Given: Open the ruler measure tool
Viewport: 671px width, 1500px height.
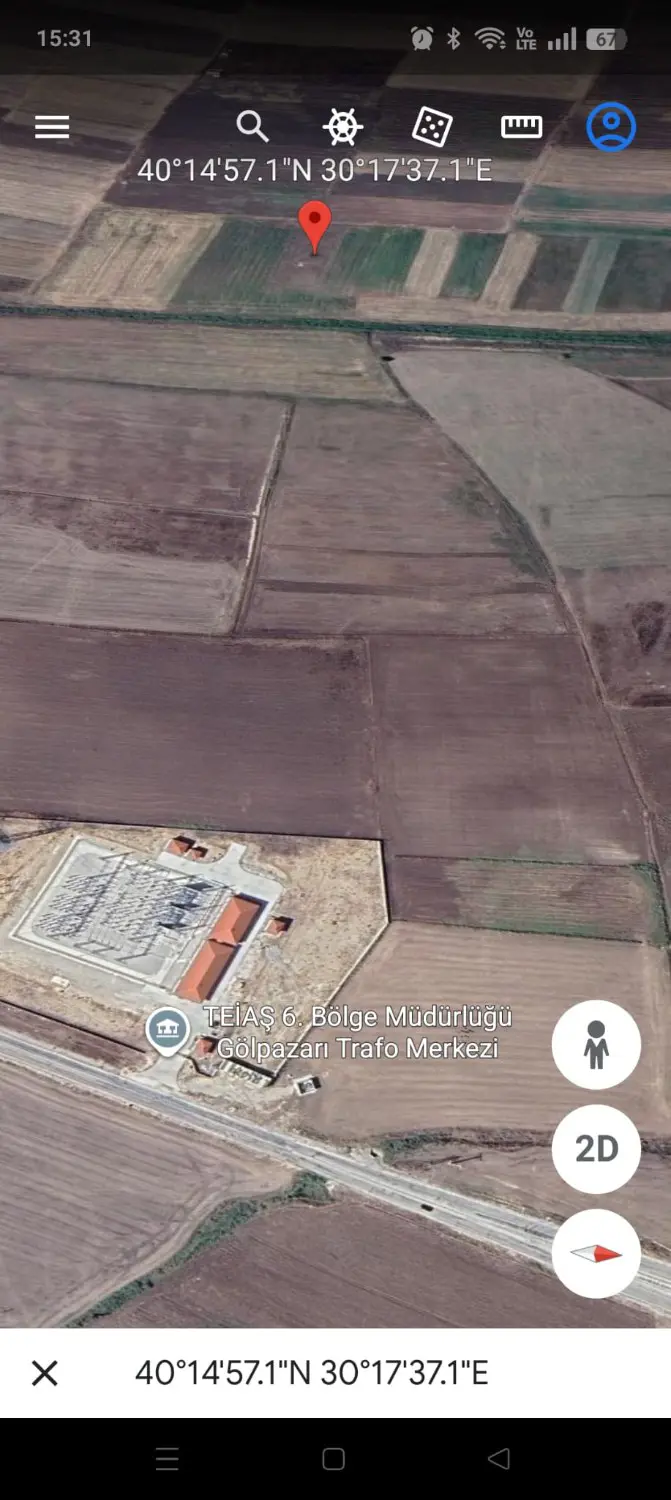Looking at the screenshot, I should click(x=521, y=127).
